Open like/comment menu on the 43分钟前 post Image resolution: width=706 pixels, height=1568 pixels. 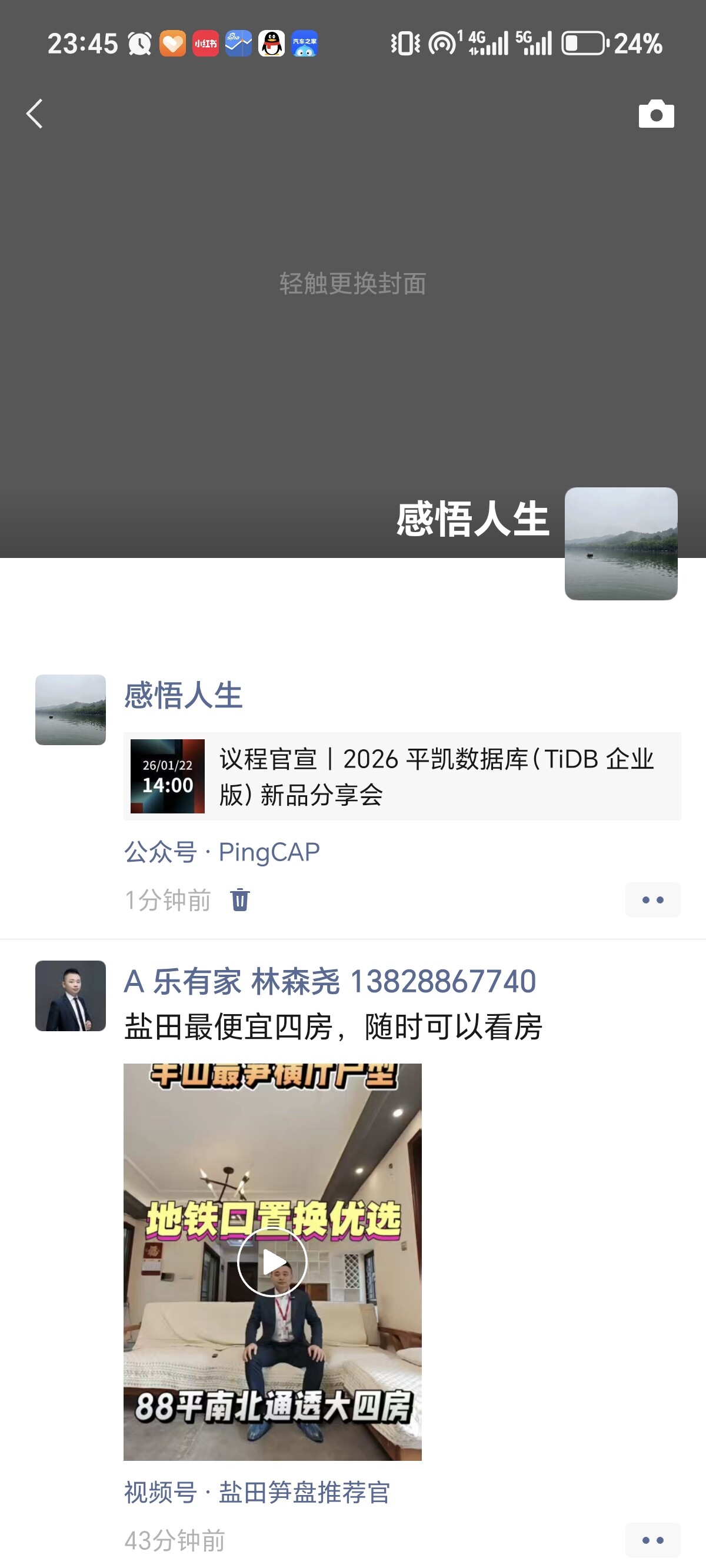652,1540
